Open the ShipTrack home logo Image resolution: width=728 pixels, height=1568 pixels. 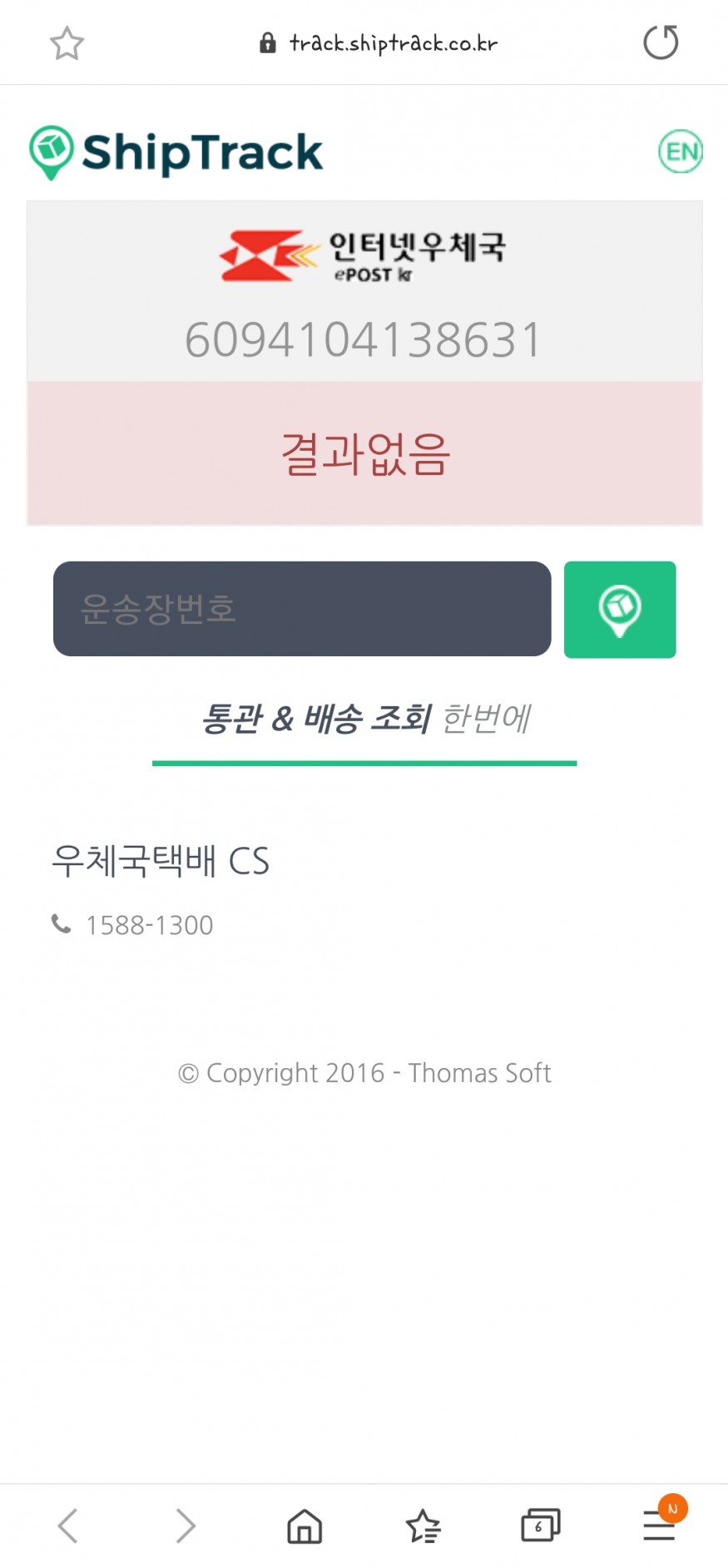176,153
